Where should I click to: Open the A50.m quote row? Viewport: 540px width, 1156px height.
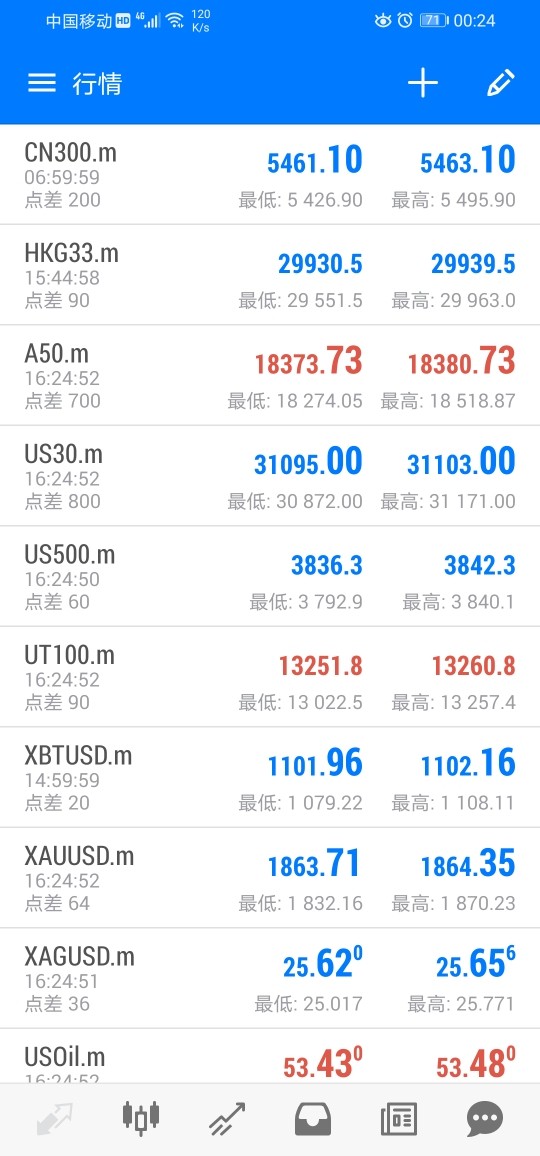click(x=270, y=375)
